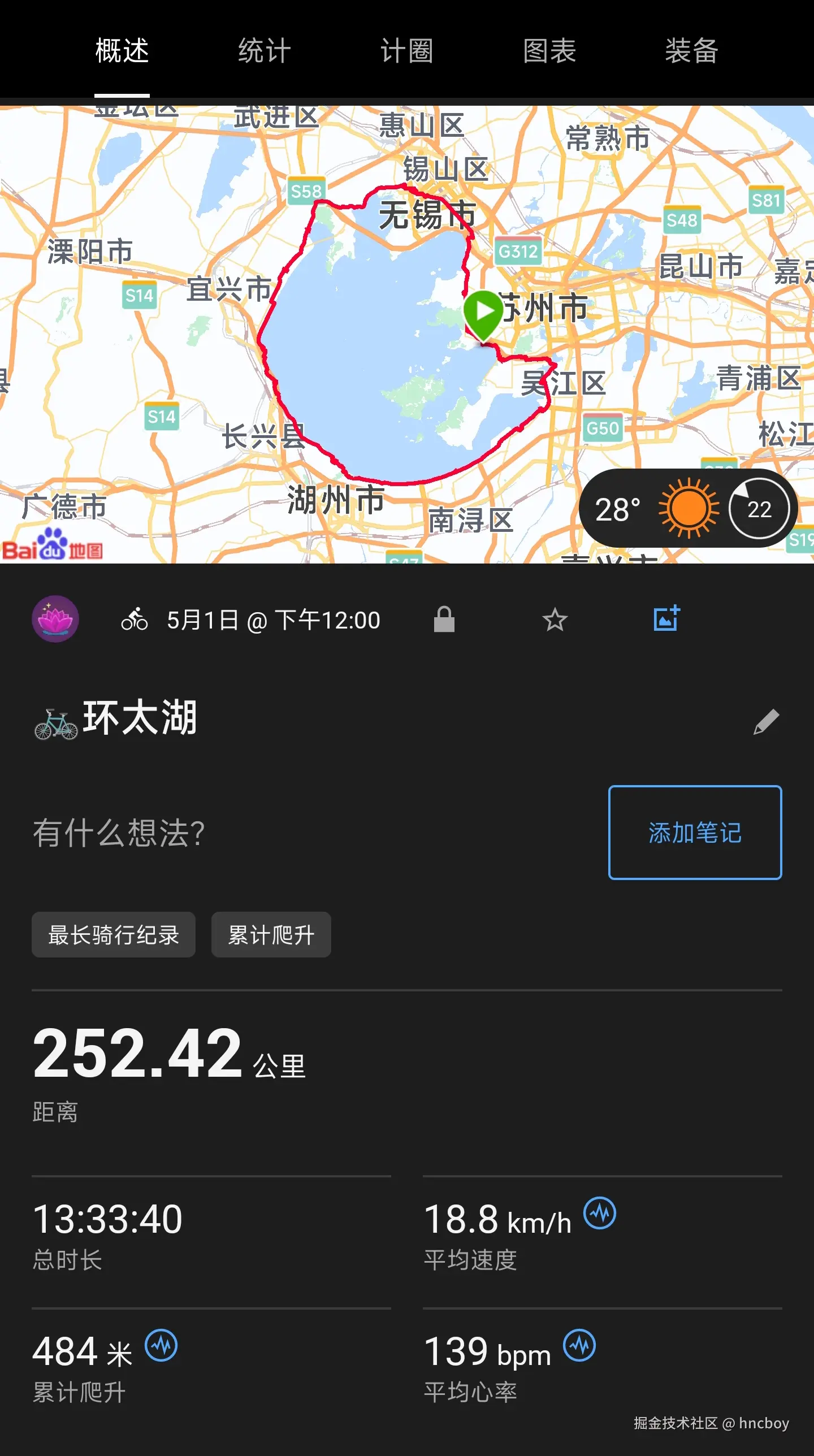
Task: Select the 累计爬升 achievement chip
Action: [271, 935]
